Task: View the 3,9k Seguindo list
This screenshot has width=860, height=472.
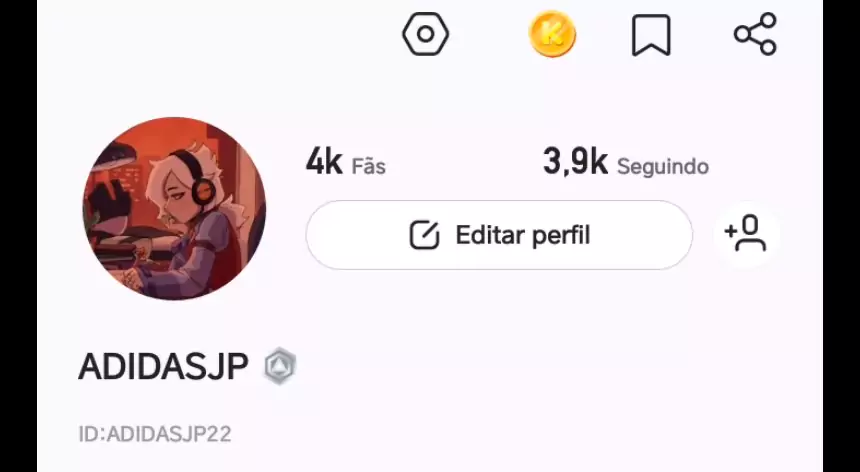Action: tap(625, 162)
